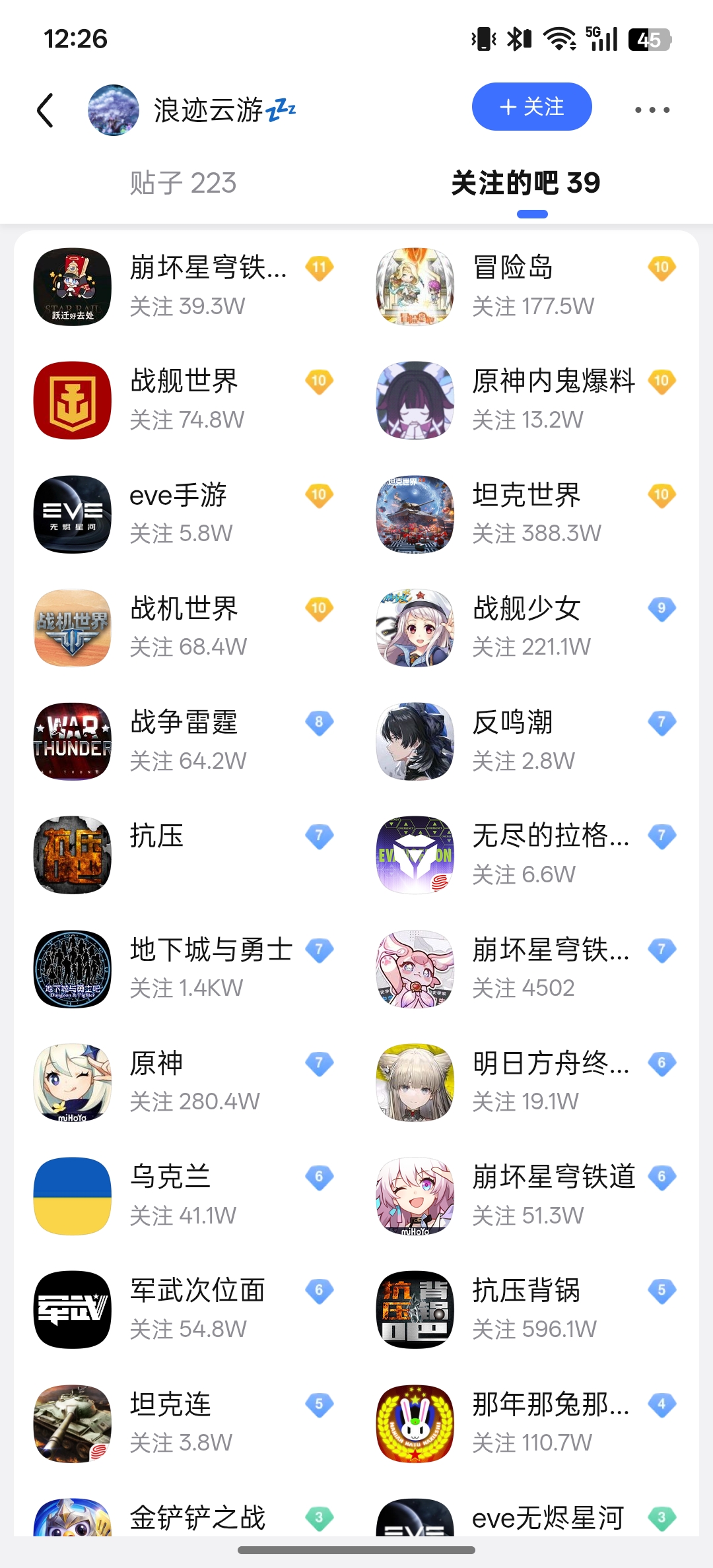This screenshot has height=1568, width=713.
Task: Switch to the 贴子 223 tab
Action: point(183,183)
